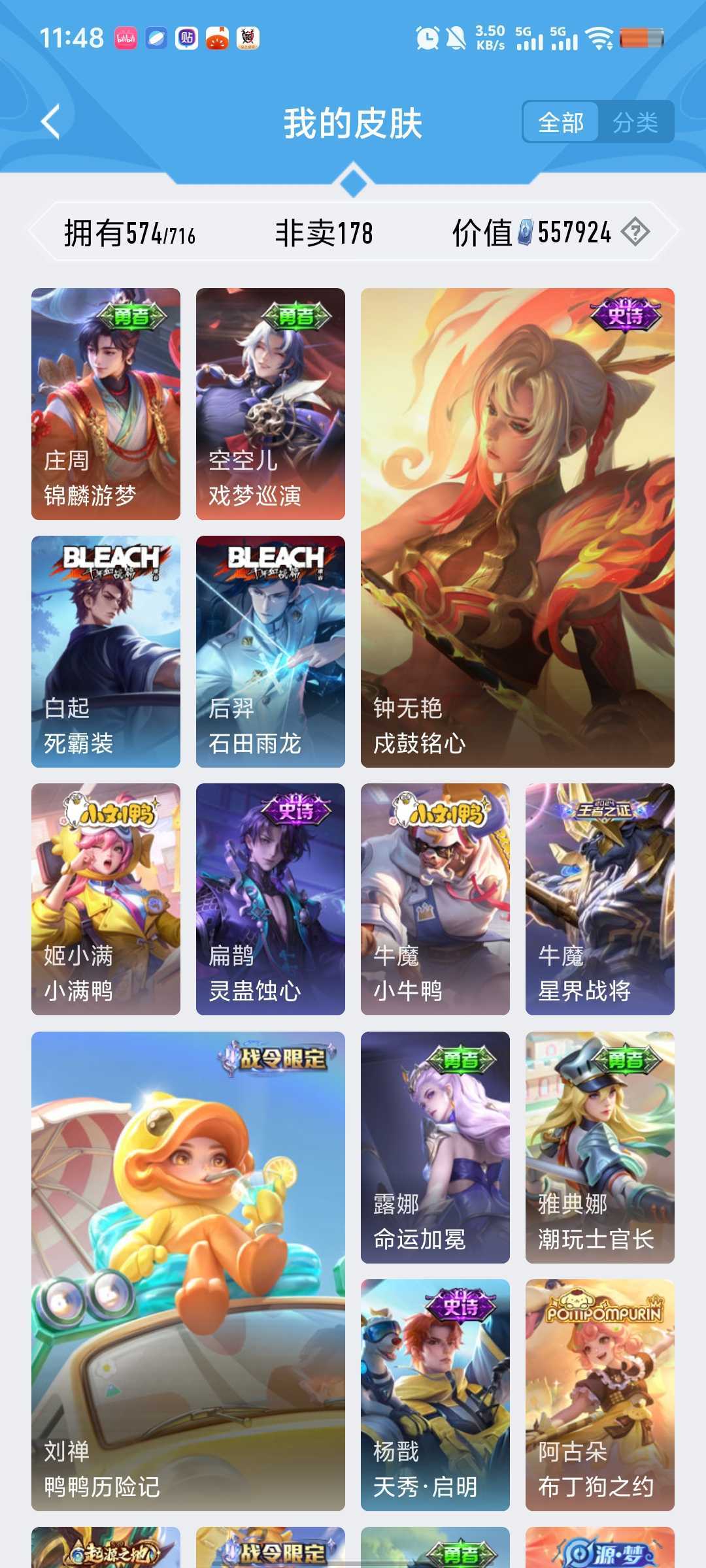View 刘禅 鸭鸭历险记 skin

(188, 1271)
